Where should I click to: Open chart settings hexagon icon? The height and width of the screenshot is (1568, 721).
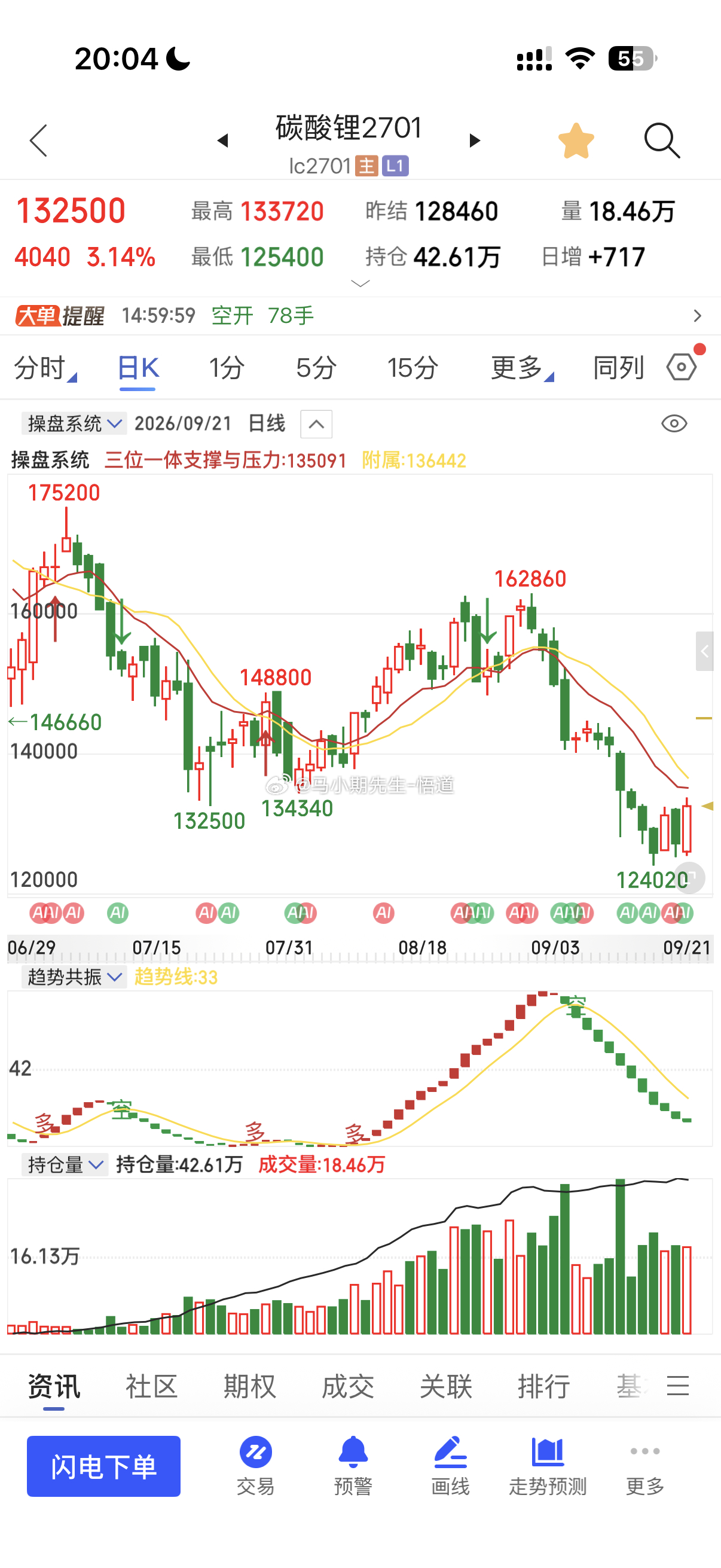[682, 367]
